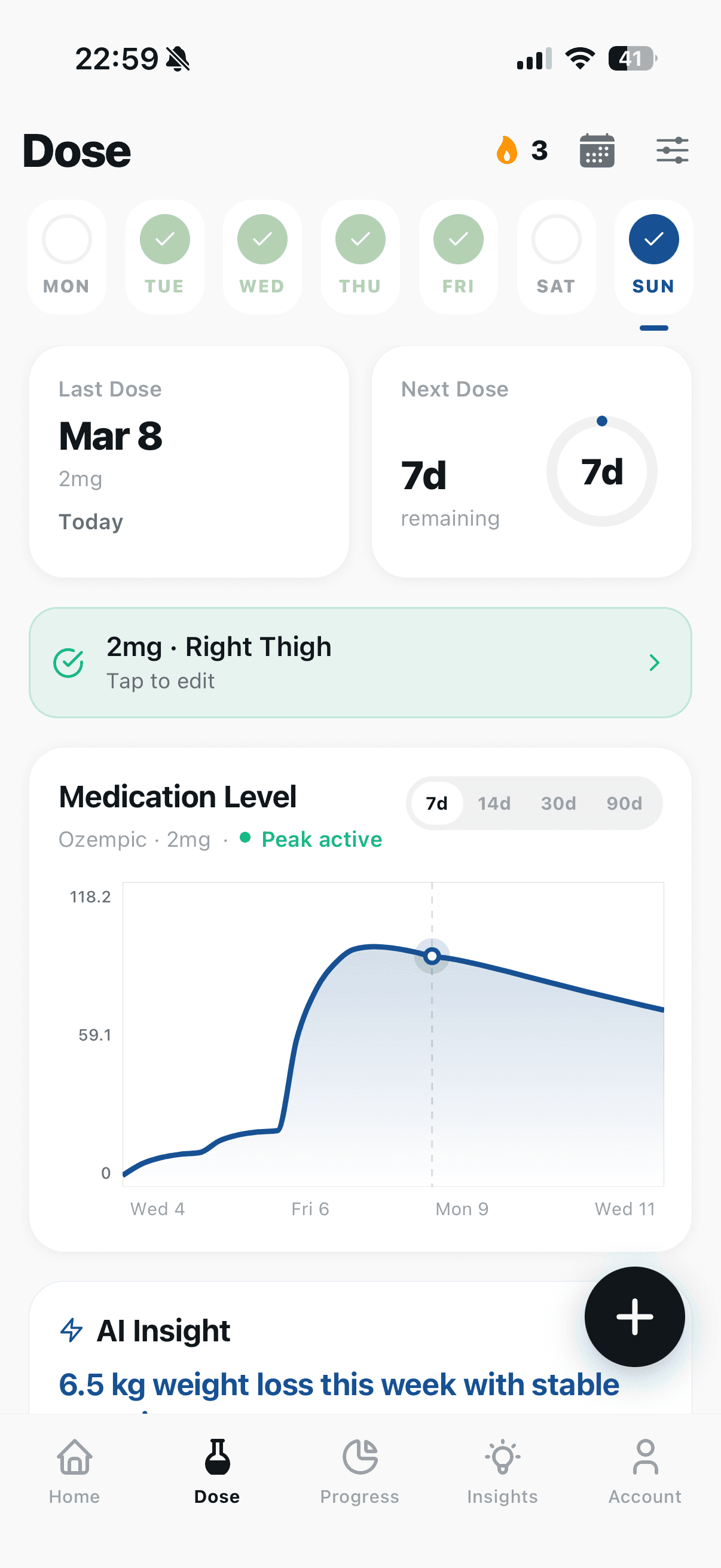Select Wednesday in the week strip
The width and height of the screenshot is (721, 1568).
262,257
